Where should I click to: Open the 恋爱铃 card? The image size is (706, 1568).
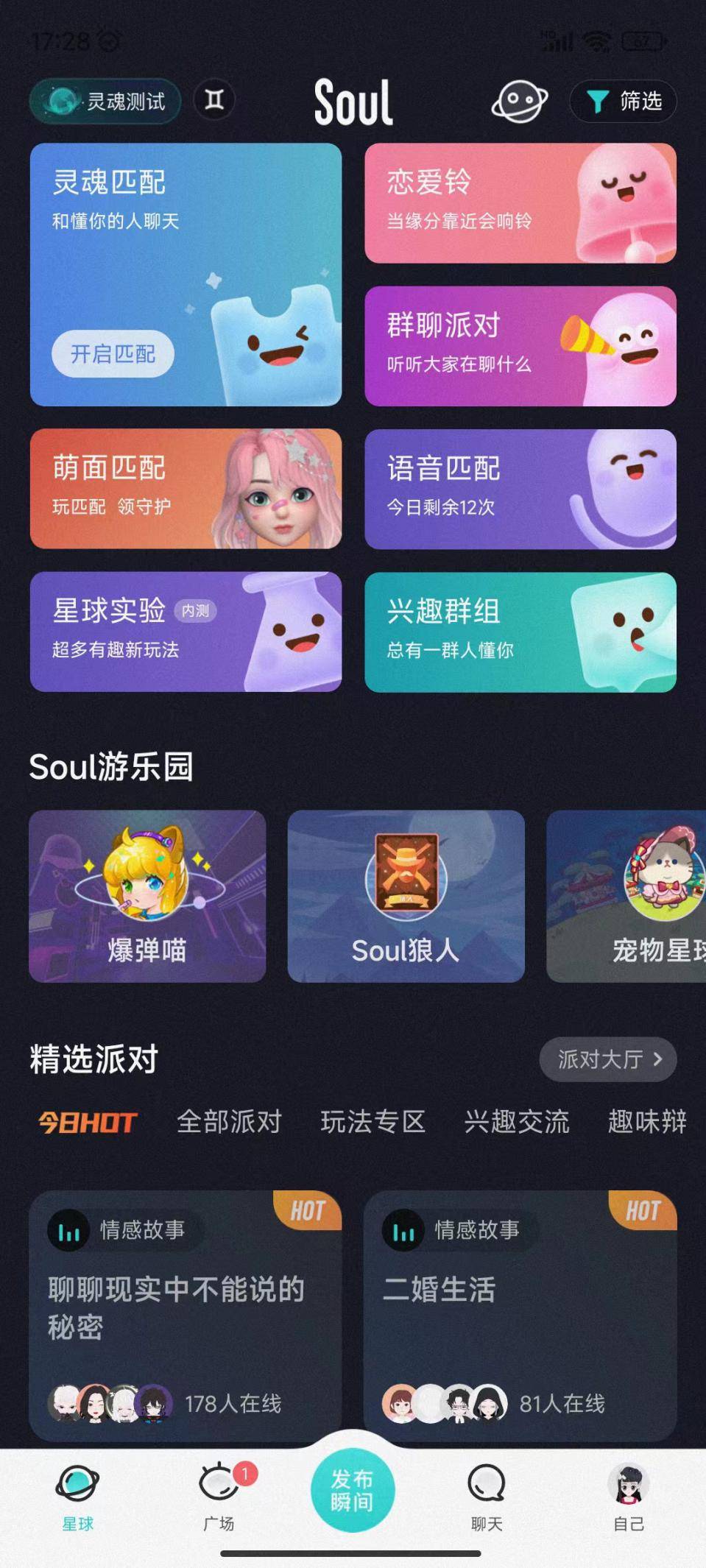pyautogui.click(x=520, y=203)
